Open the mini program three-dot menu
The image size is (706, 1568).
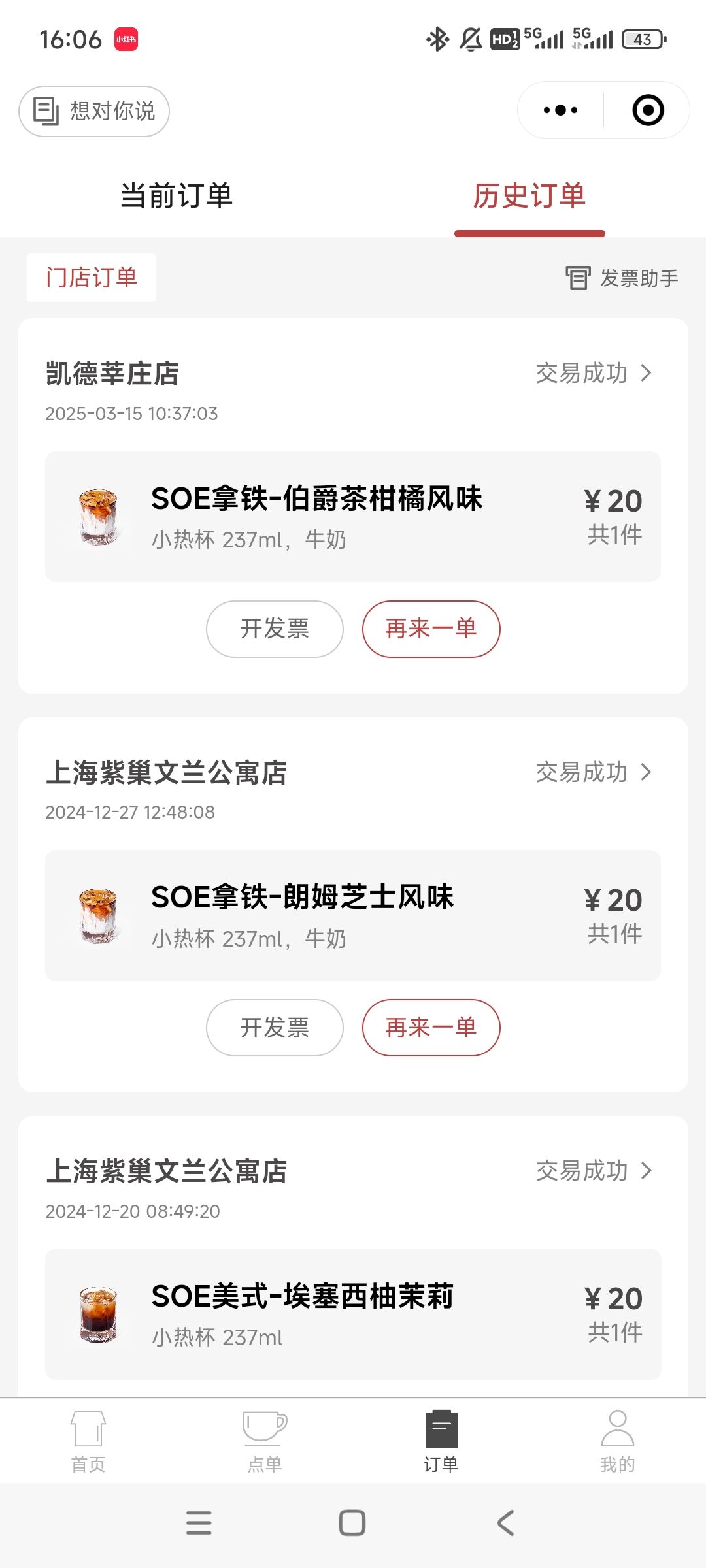click(x=560, y=110)
